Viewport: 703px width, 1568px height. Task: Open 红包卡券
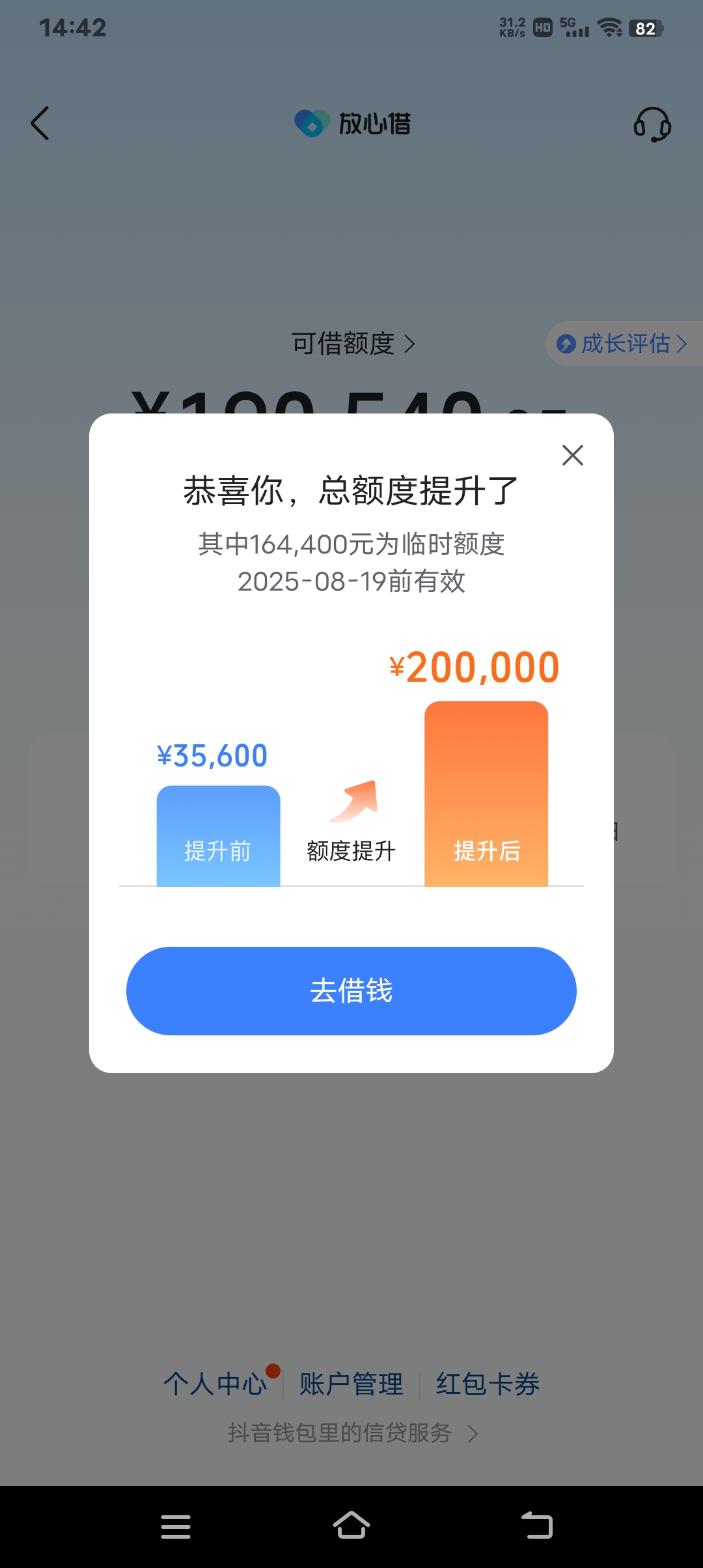(488, 1384)
